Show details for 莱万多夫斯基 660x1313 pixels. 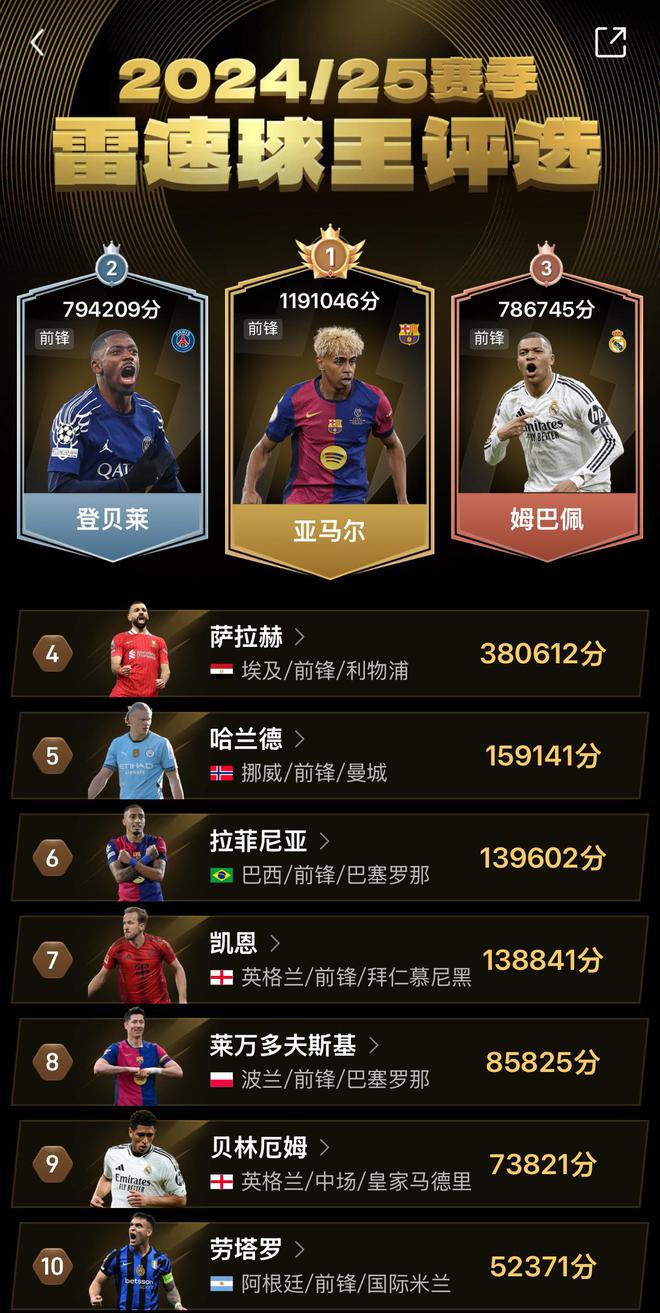pos(330,1062)
